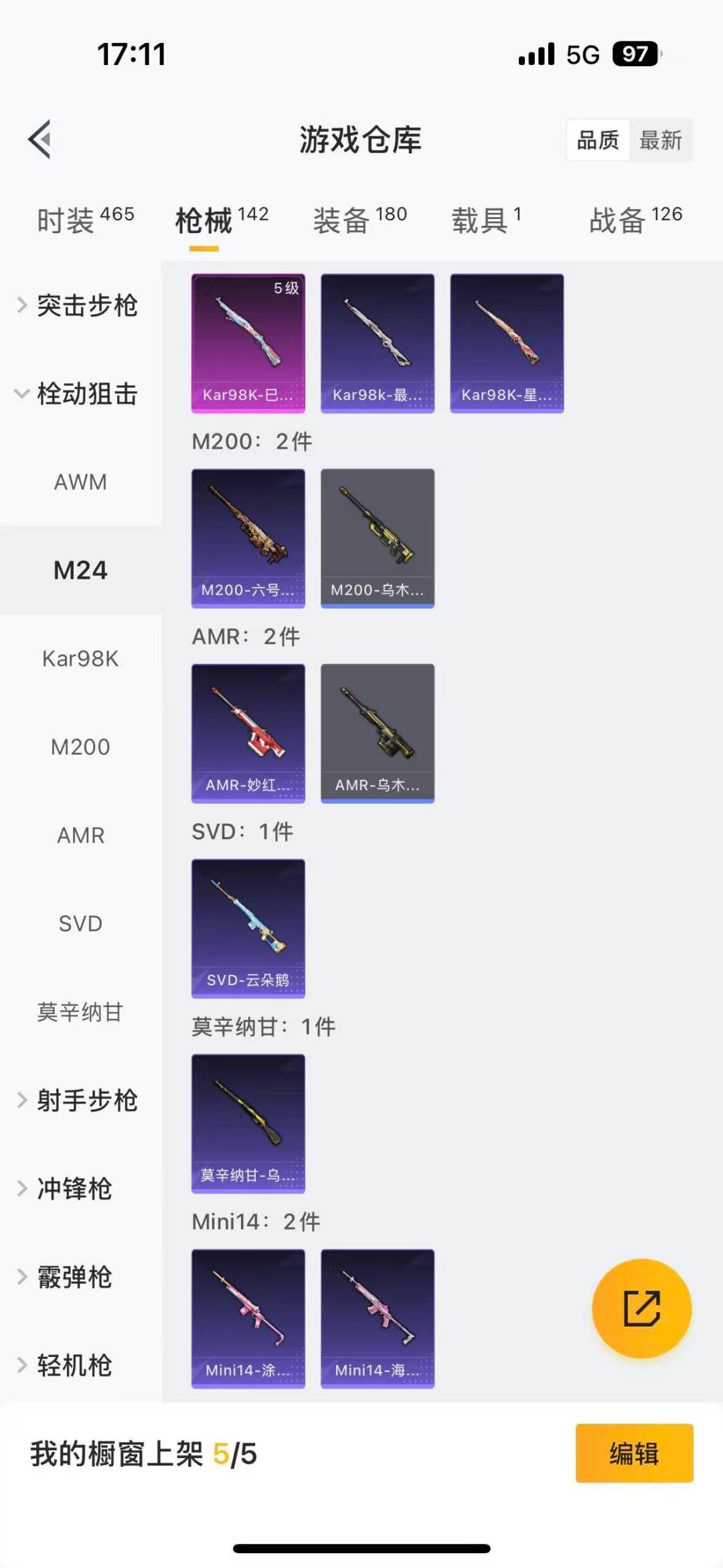
Task: Select Kar98K in the sidebar
Action: pos(80,659)
